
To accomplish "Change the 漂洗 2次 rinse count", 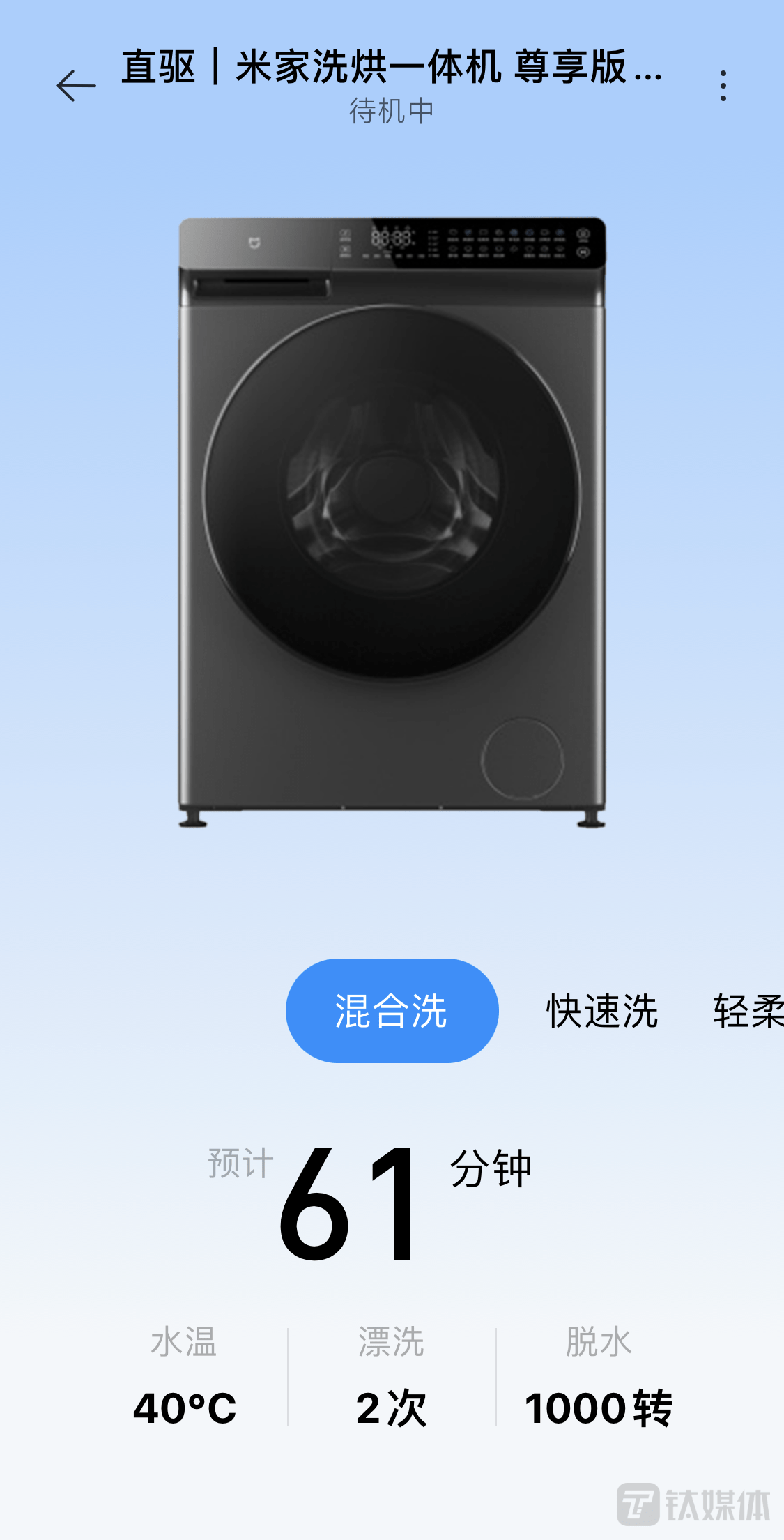I will click(392, 1378).
